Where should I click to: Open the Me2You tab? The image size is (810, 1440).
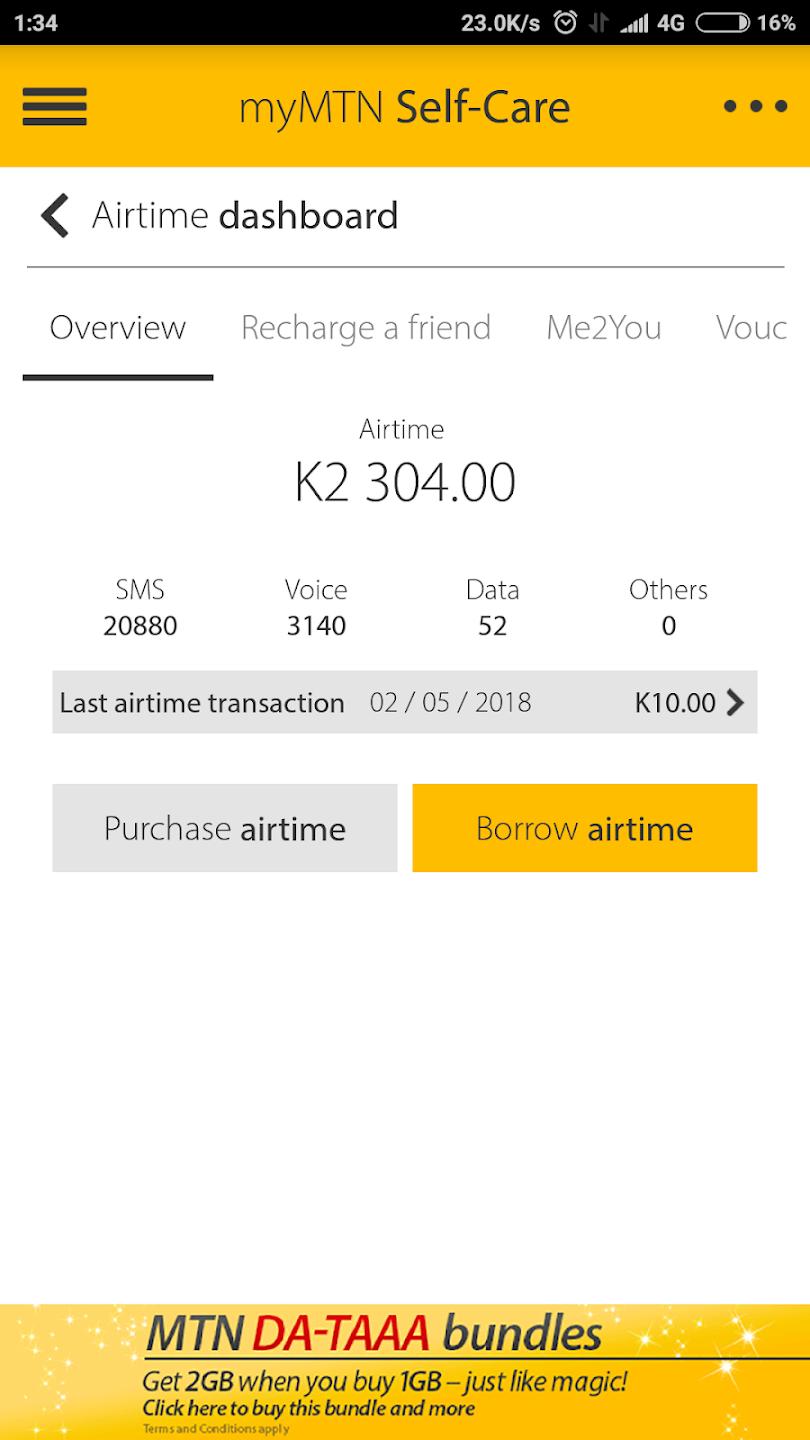tap(604, 328)
